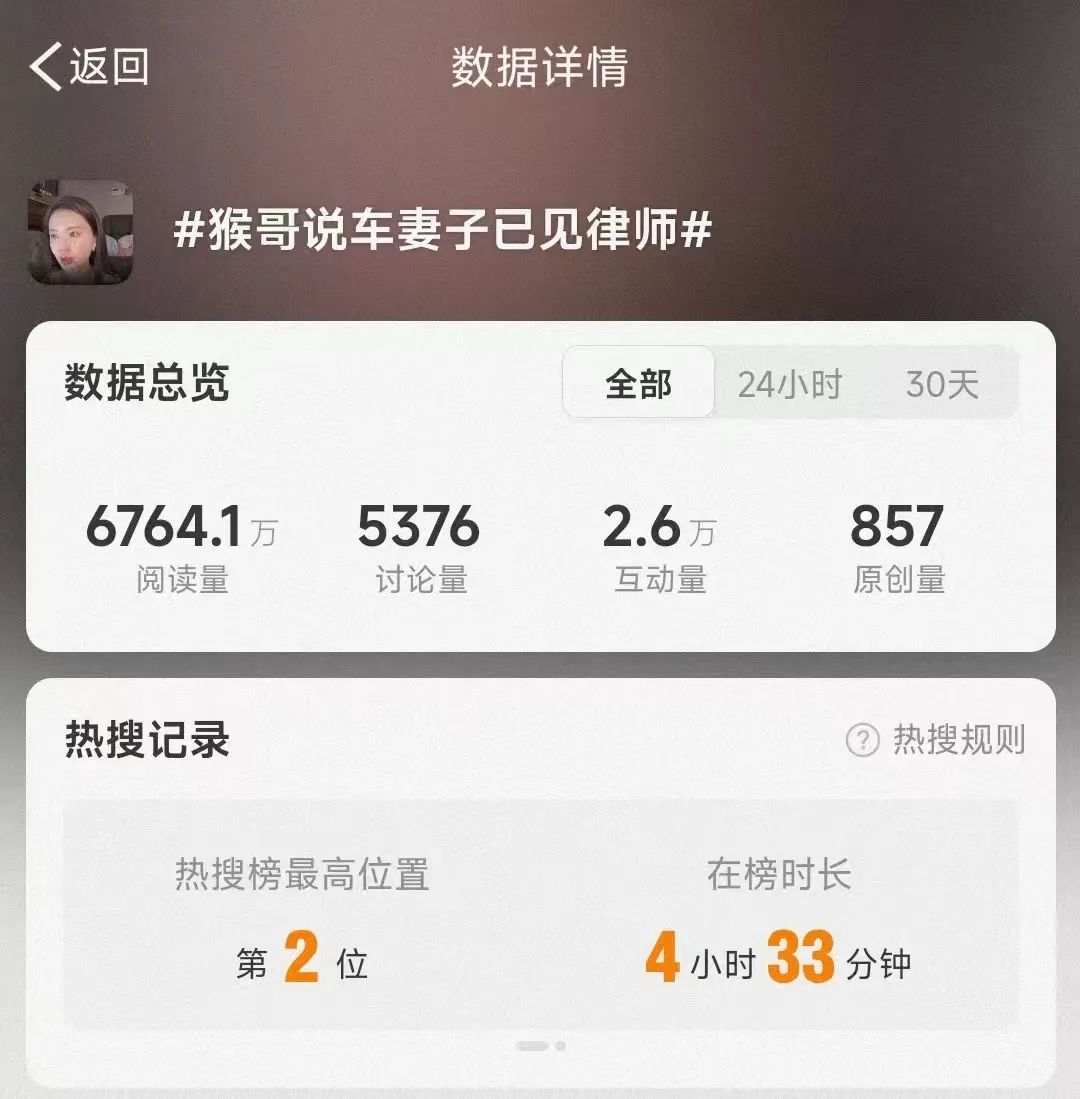
Task: Select the 全部 data range
Action: click(638, 384)
